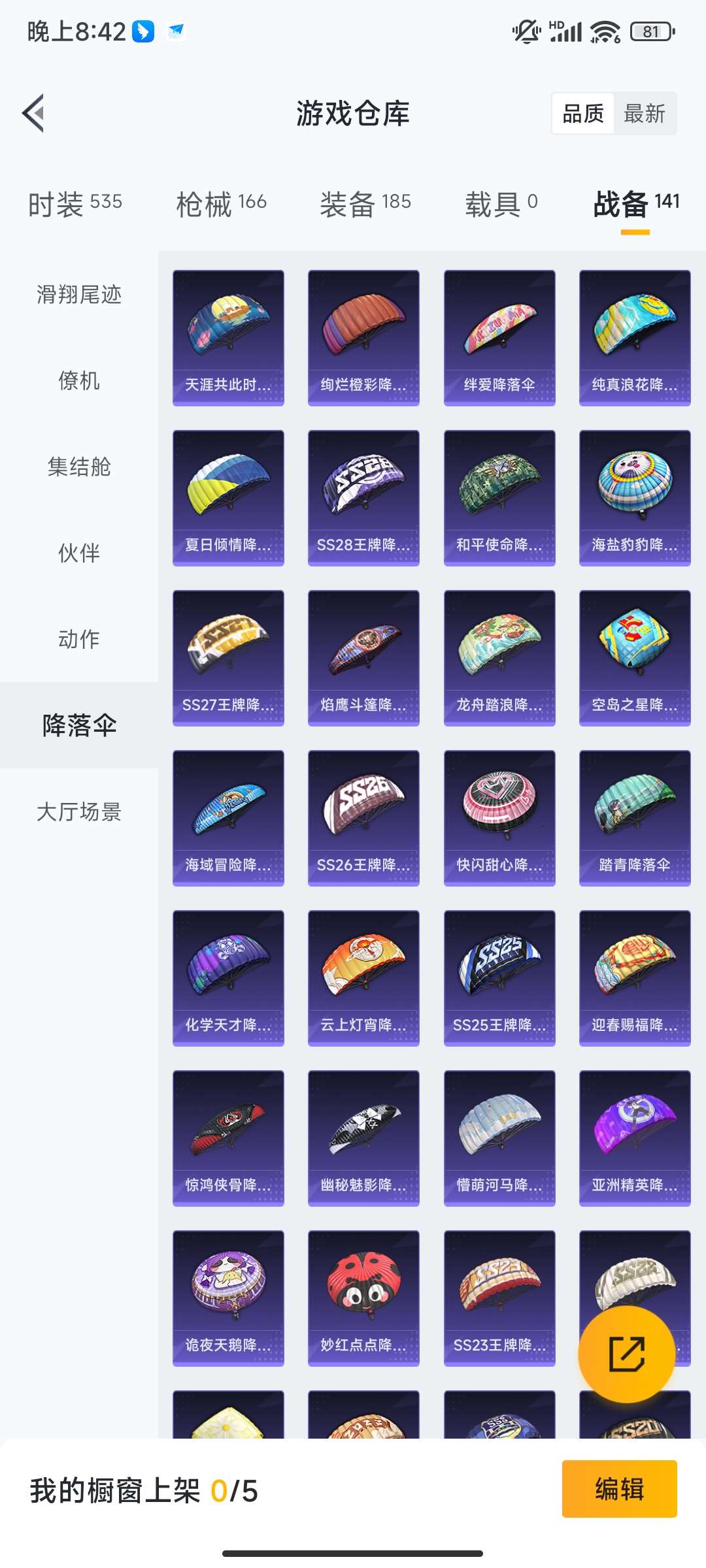Select the 僚机 category
Viewport: 706px width, 1568px height.
[x=79, y=380]
